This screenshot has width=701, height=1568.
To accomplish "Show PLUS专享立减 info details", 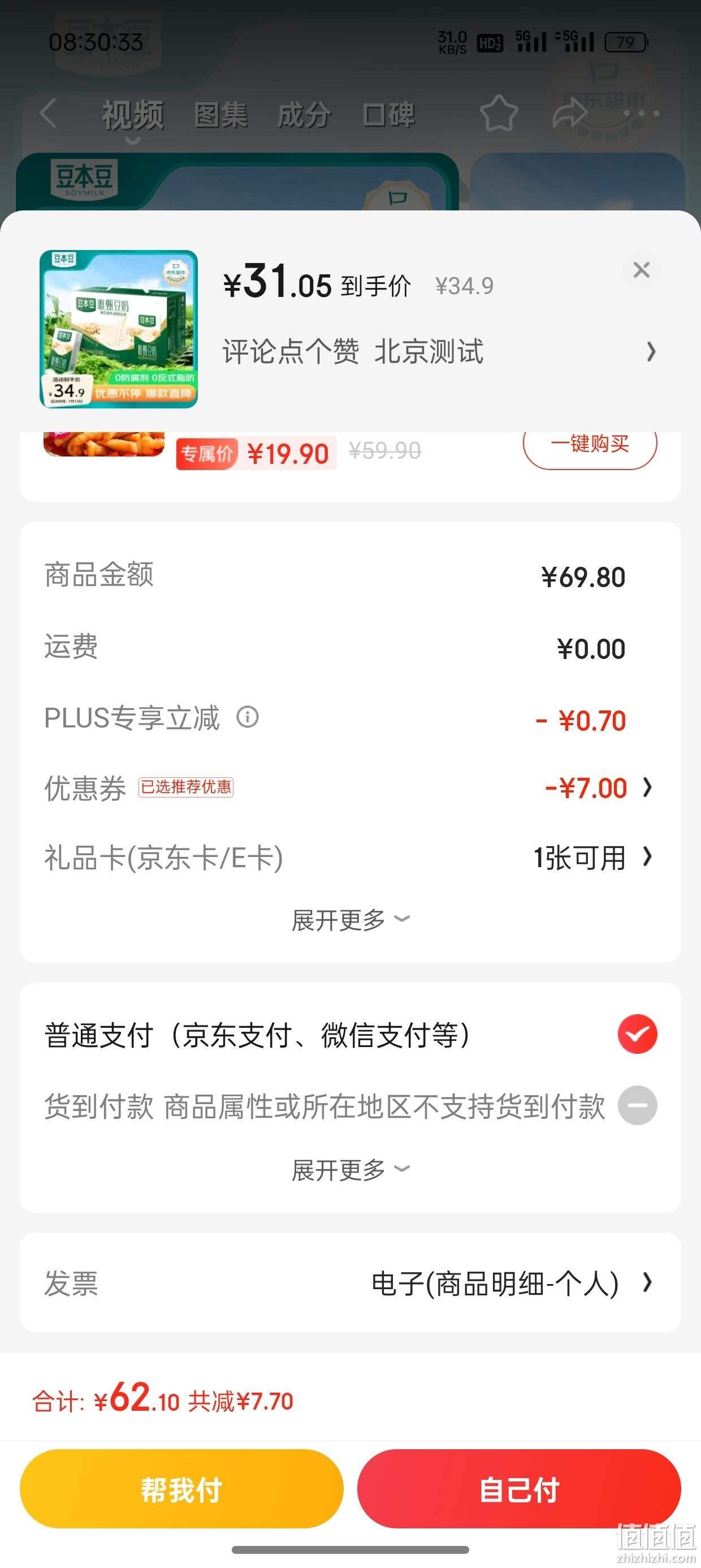I will [248, 717].
